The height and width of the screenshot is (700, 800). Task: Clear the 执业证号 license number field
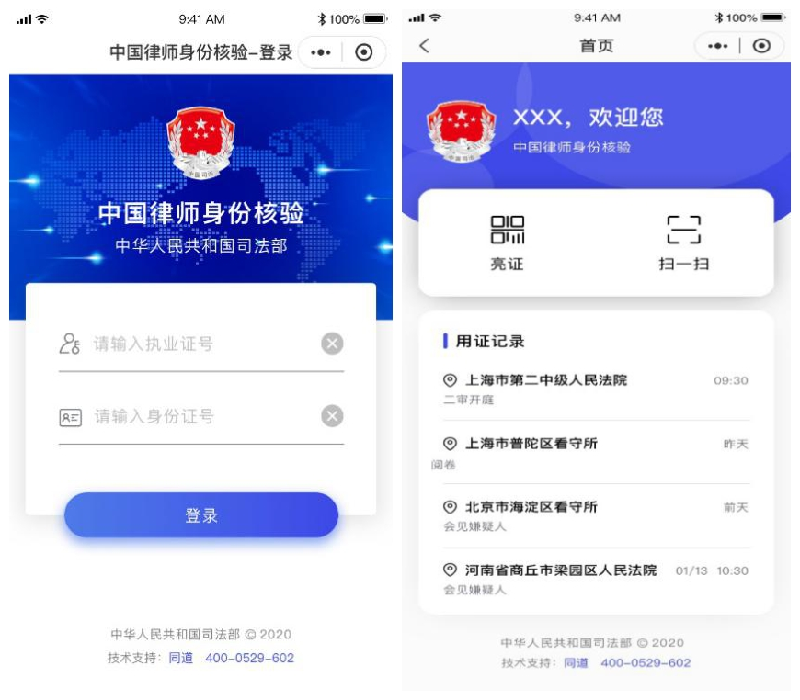[332, 344]
